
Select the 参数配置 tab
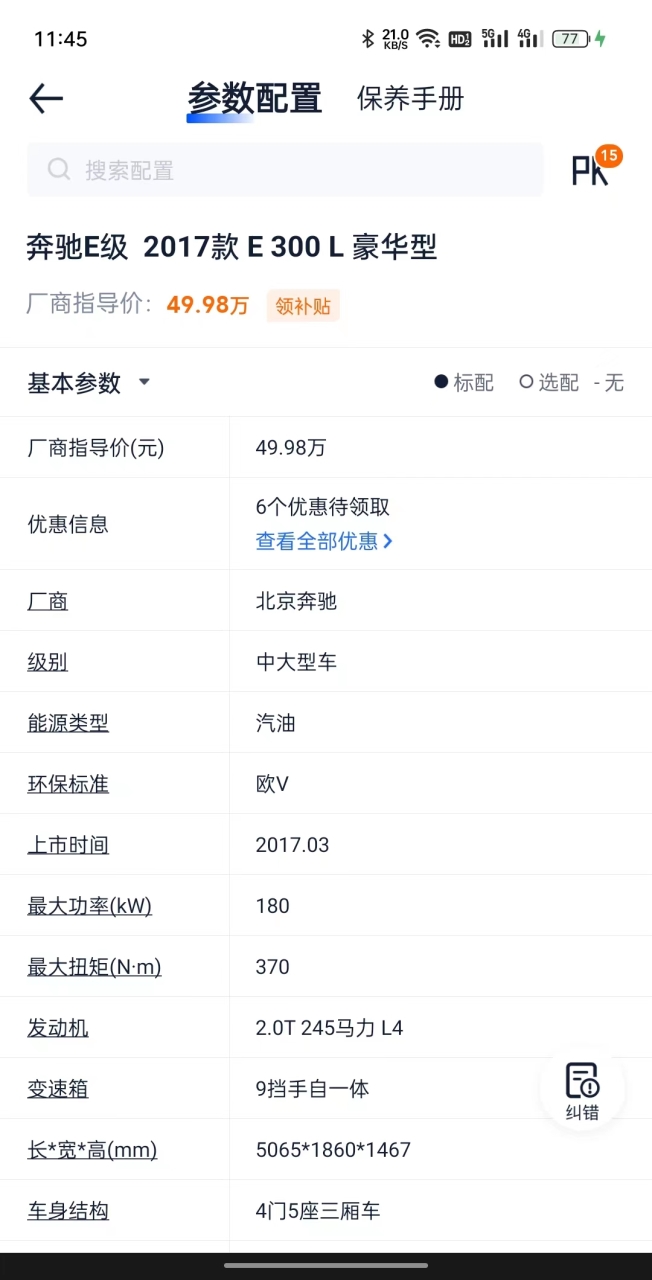255,99
